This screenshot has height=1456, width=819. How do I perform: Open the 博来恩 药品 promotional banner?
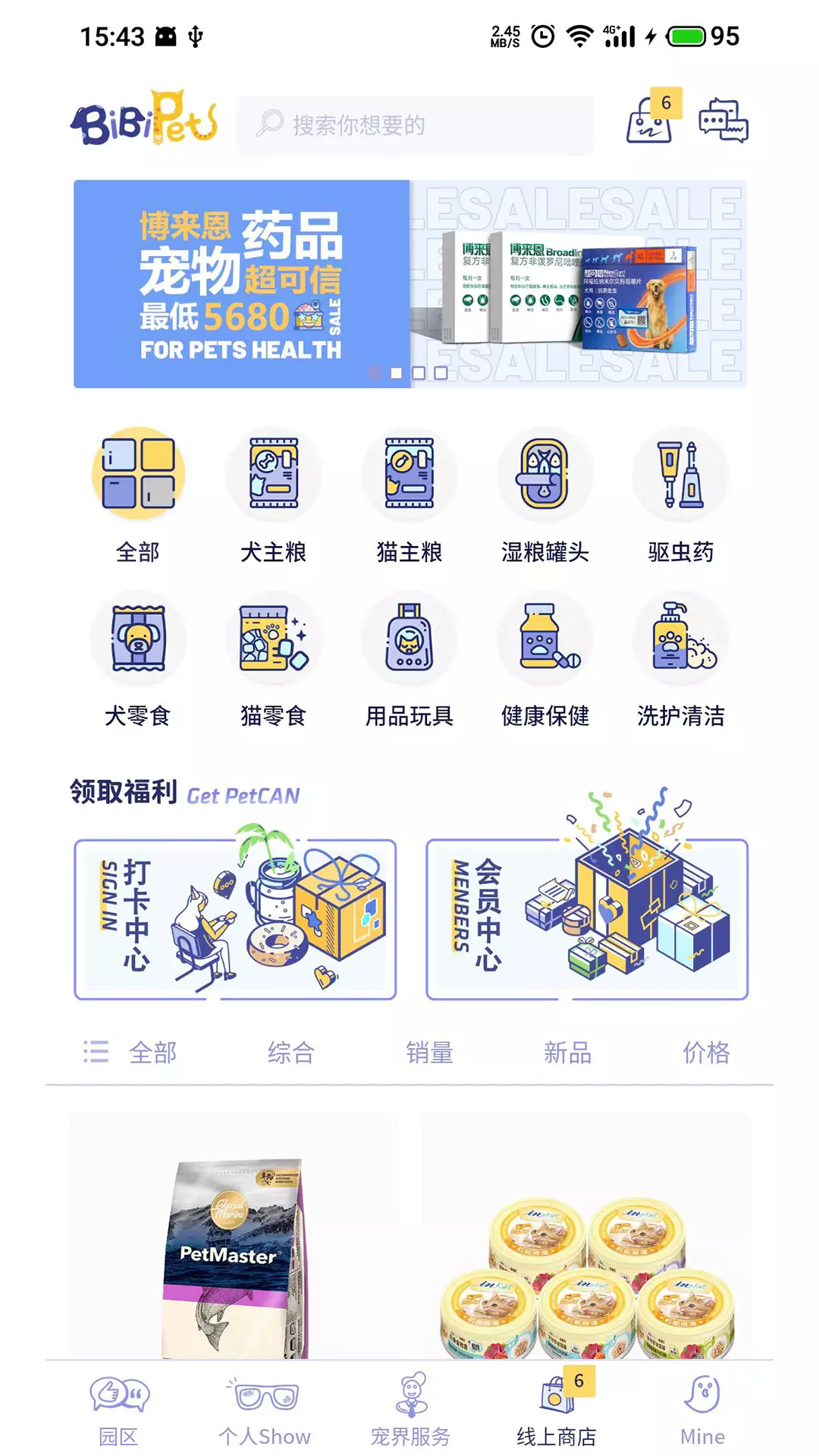click(x=410, y=284)
